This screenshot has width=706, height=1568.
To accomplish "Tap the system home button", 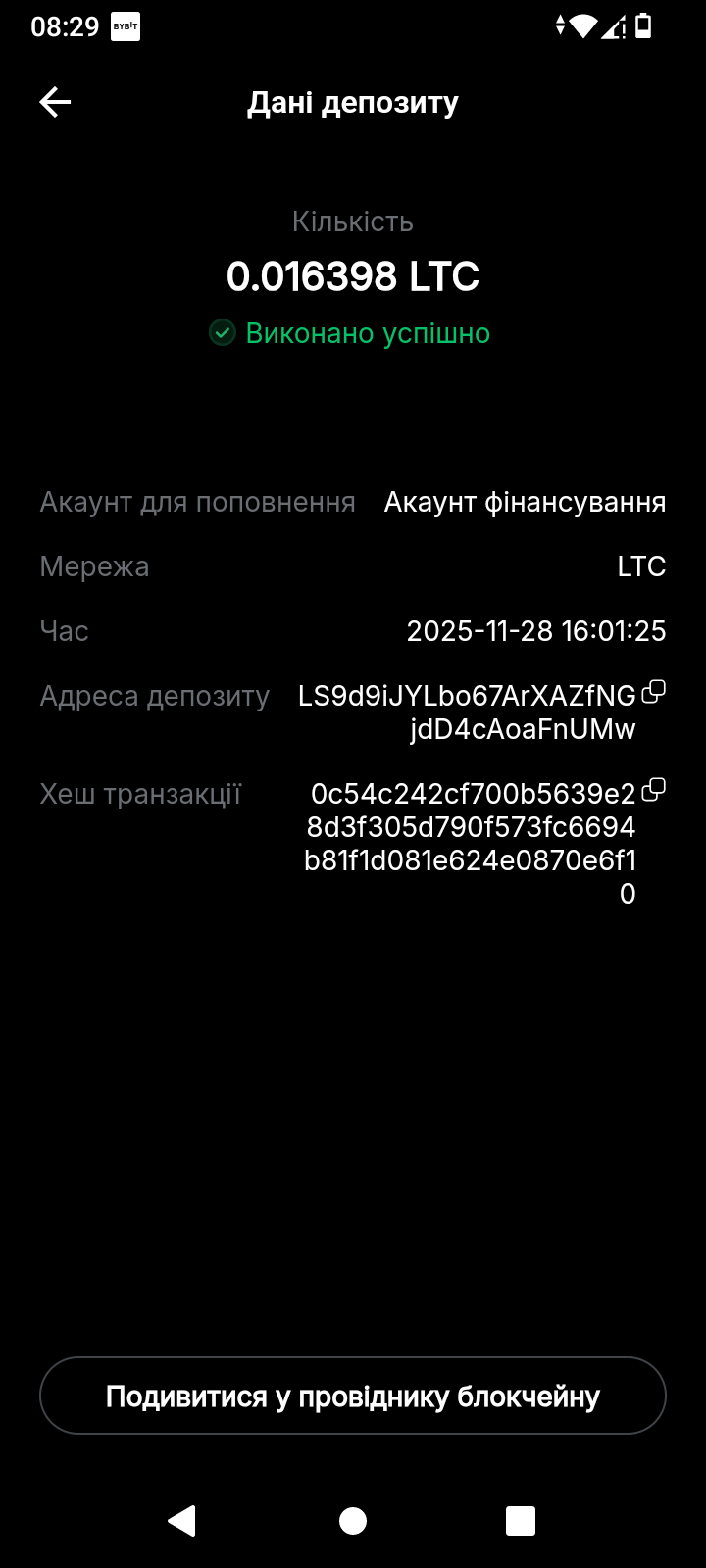I will [x=353, y=1521].
